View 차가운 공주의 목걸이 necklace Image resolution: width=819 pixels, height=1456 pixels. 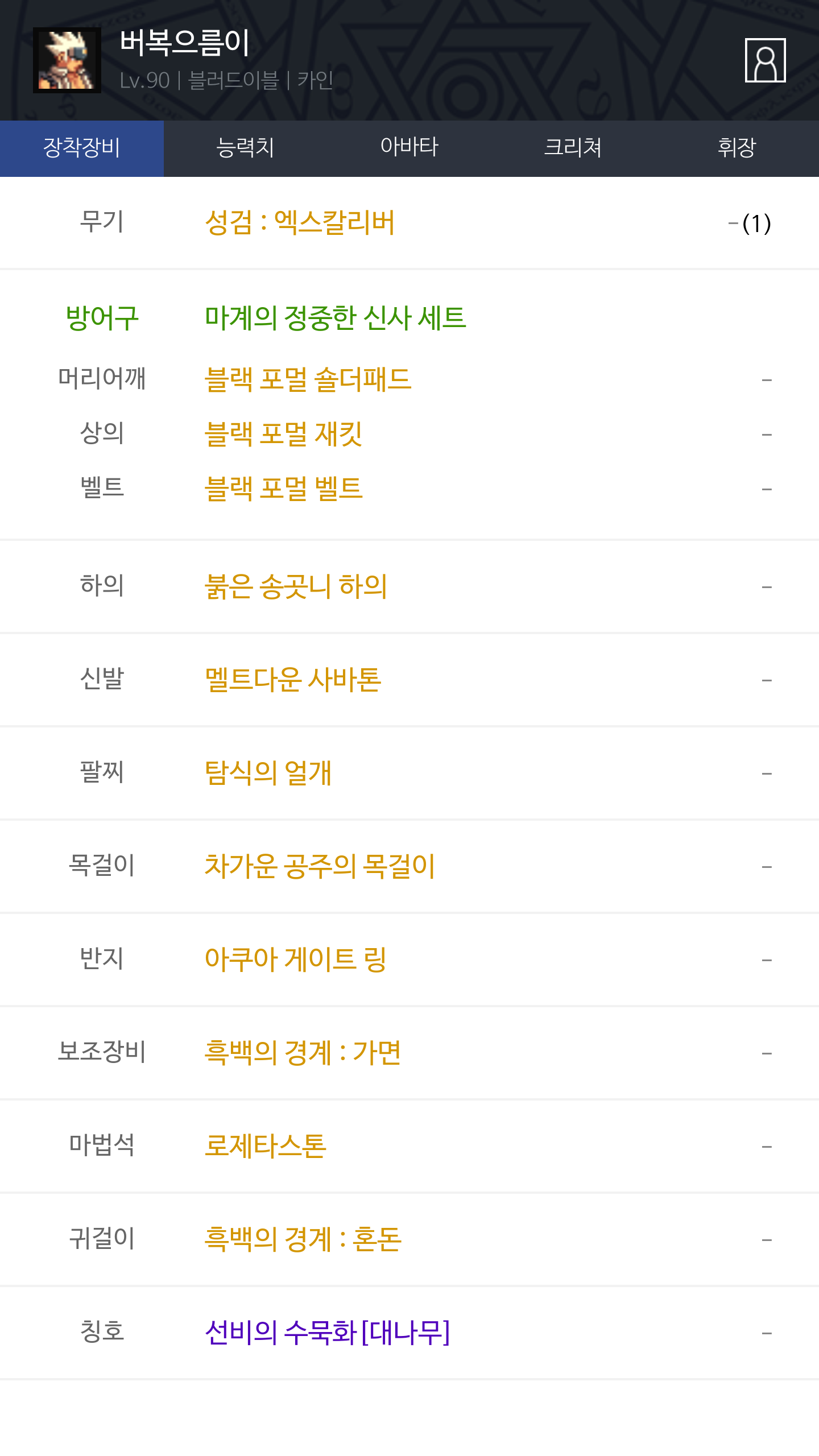[320, 866]
